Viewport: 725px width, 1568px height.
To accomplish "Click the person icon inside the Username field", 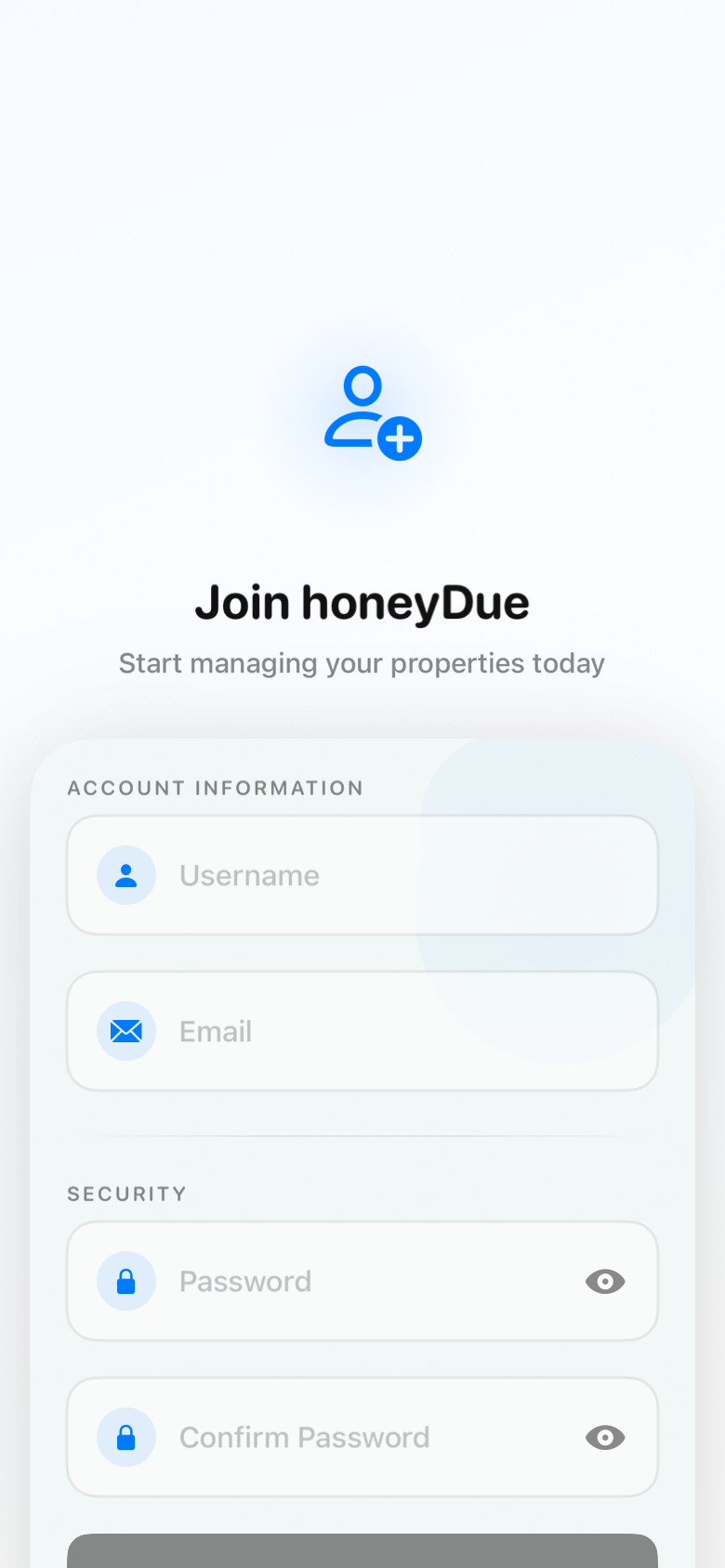I will coord(126,874).
